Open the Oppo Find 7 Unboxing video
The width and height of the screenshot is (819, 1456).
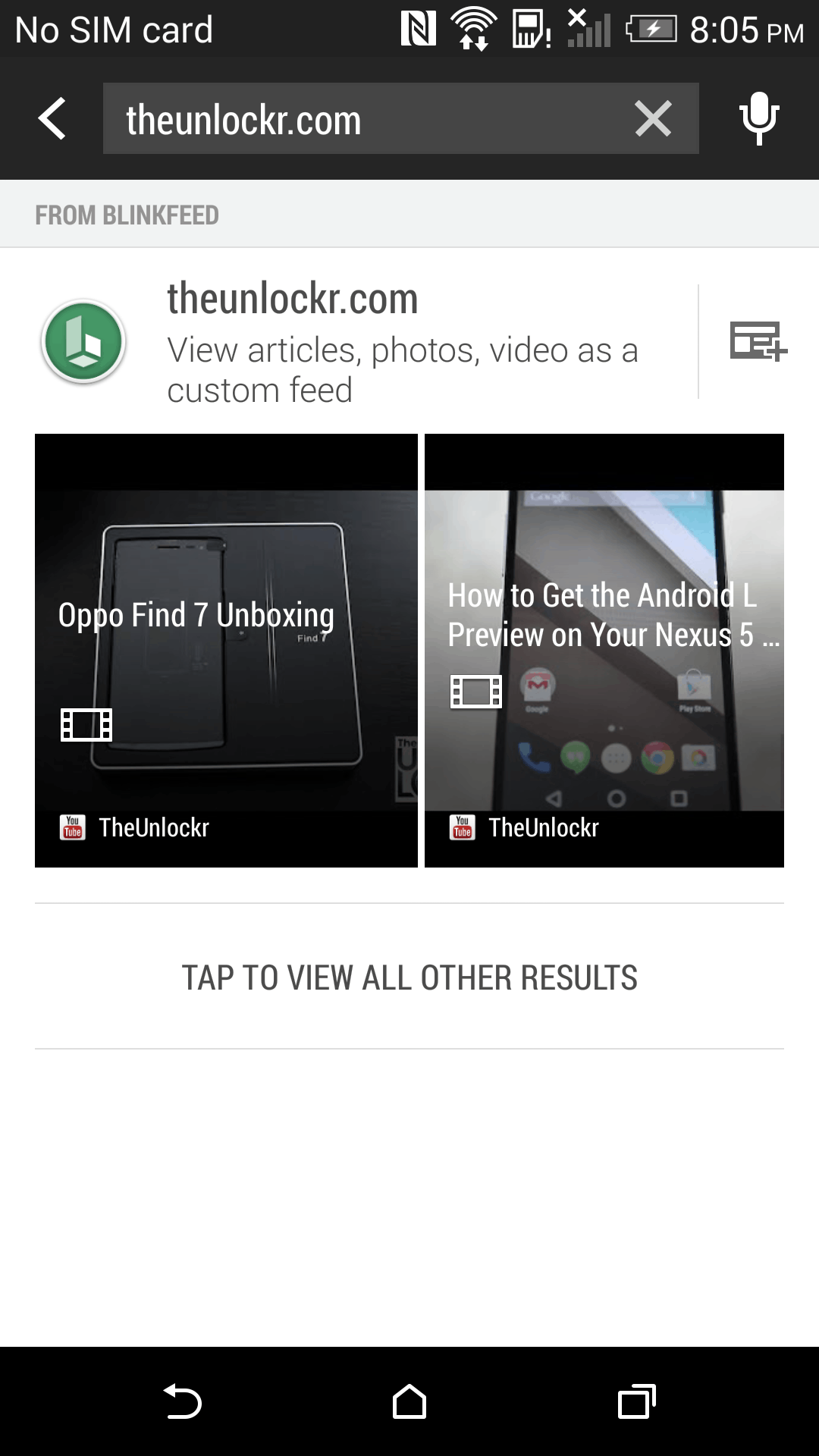coord(226,650)
